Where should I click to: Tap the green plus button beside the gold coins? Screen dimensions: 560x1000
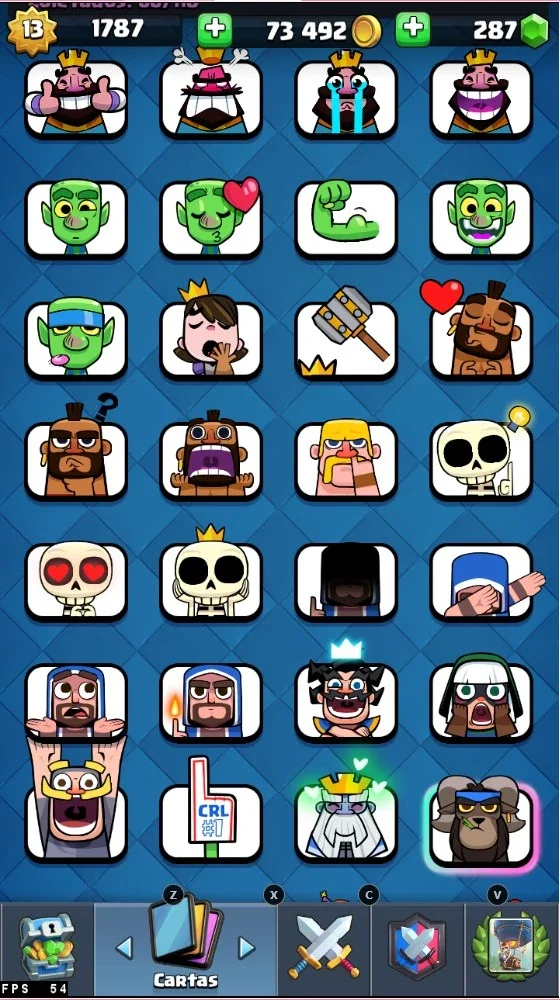click(x=214, y=29)
